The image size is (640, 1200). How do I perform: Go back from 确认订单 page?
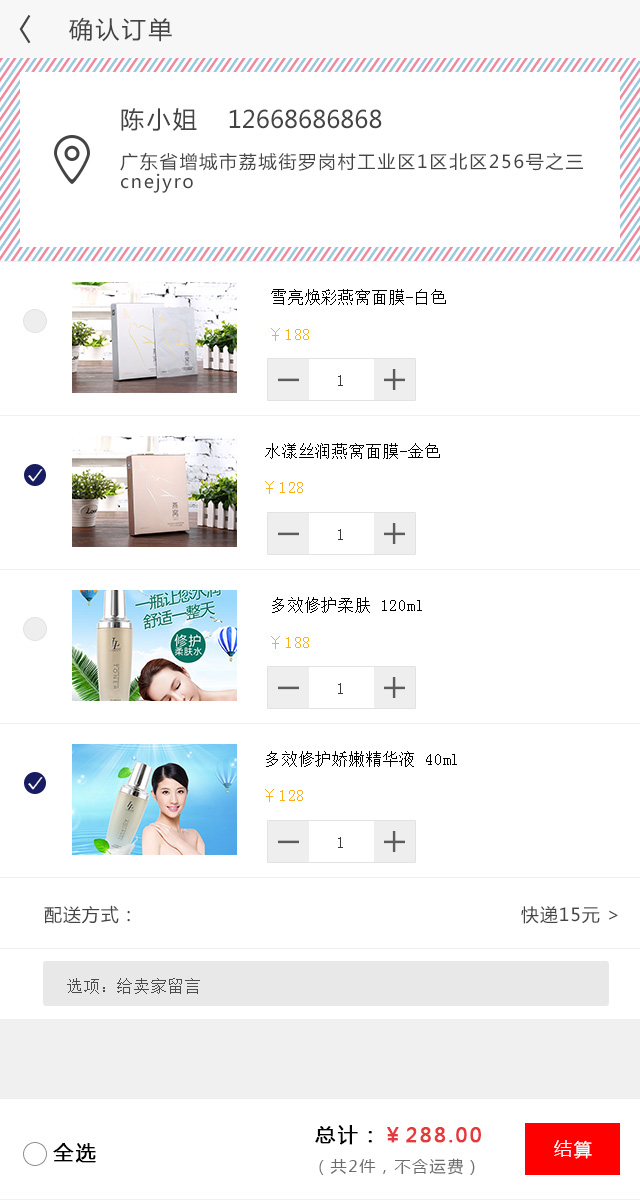point(26,30)
